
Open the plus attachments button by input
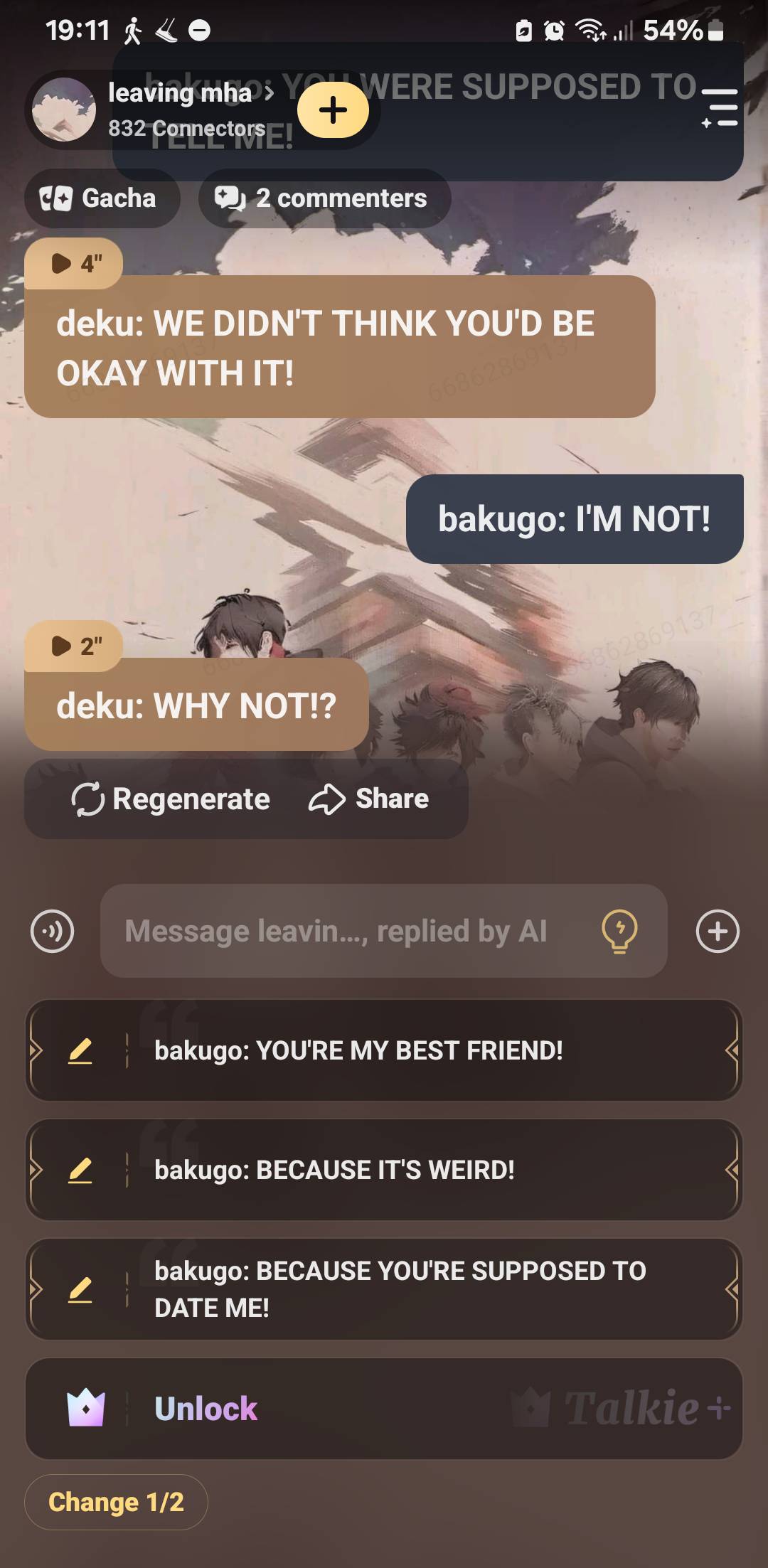pyautogui.click(x=718, y=932)
